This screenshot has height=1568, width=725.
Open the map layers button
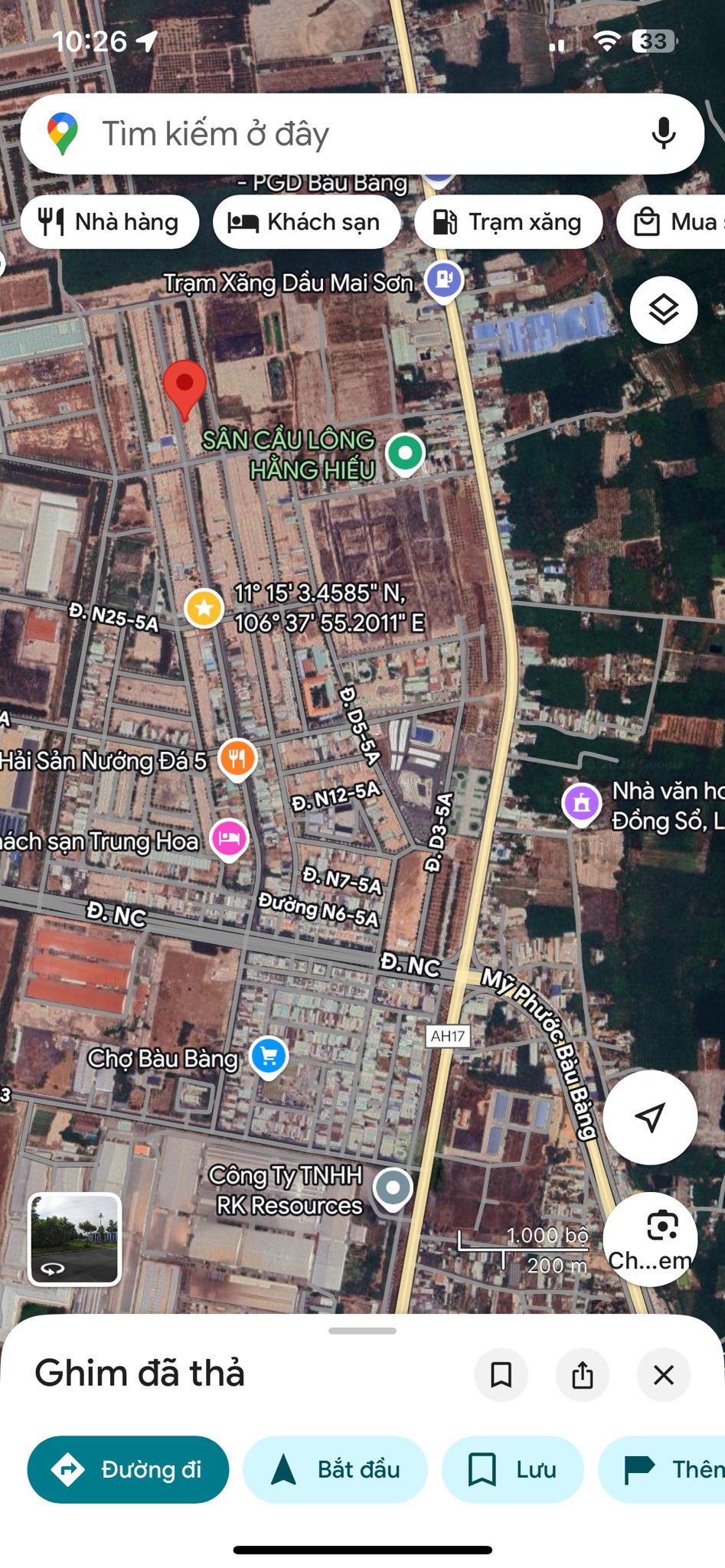[x=663, y=310]
